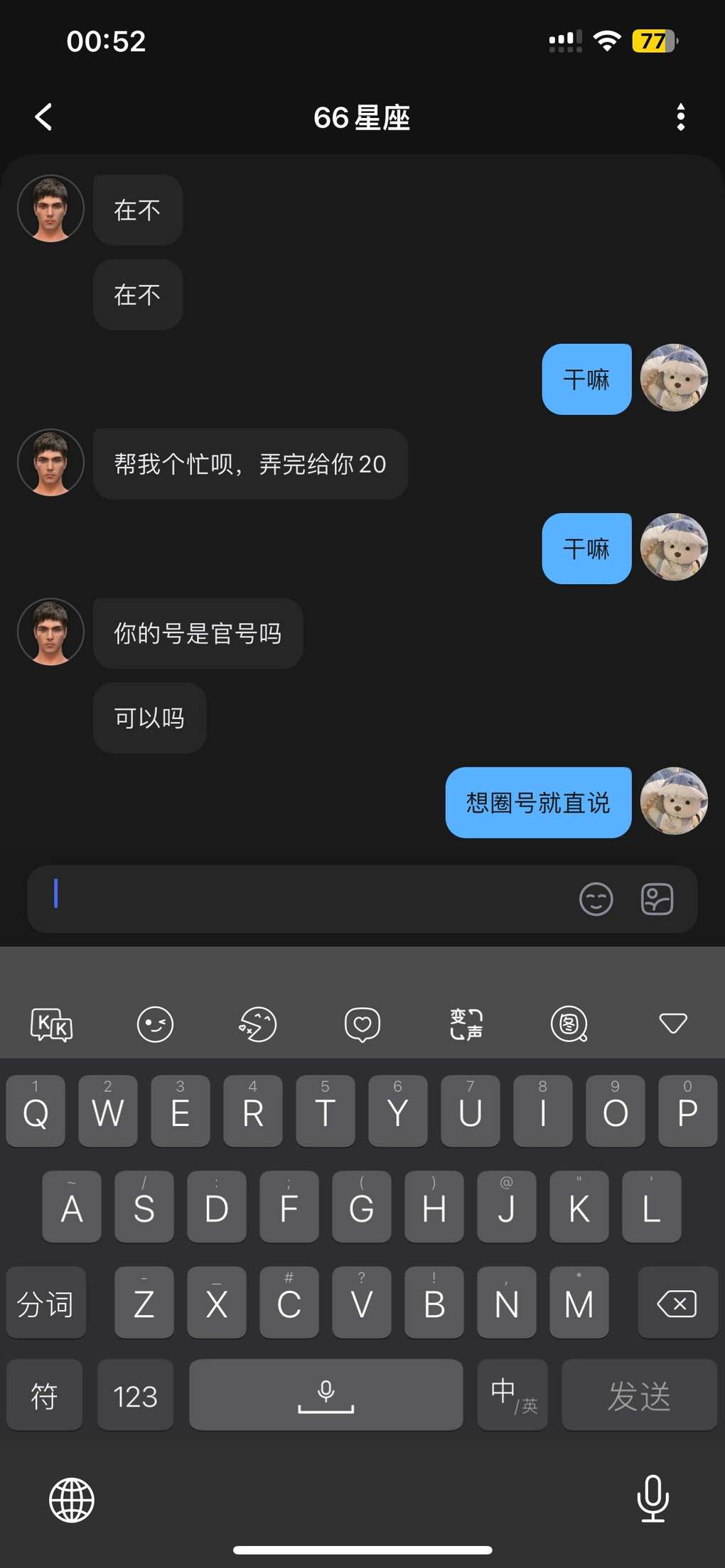Open the three-dot overflow menu
725x1568 pixels.
680,117
